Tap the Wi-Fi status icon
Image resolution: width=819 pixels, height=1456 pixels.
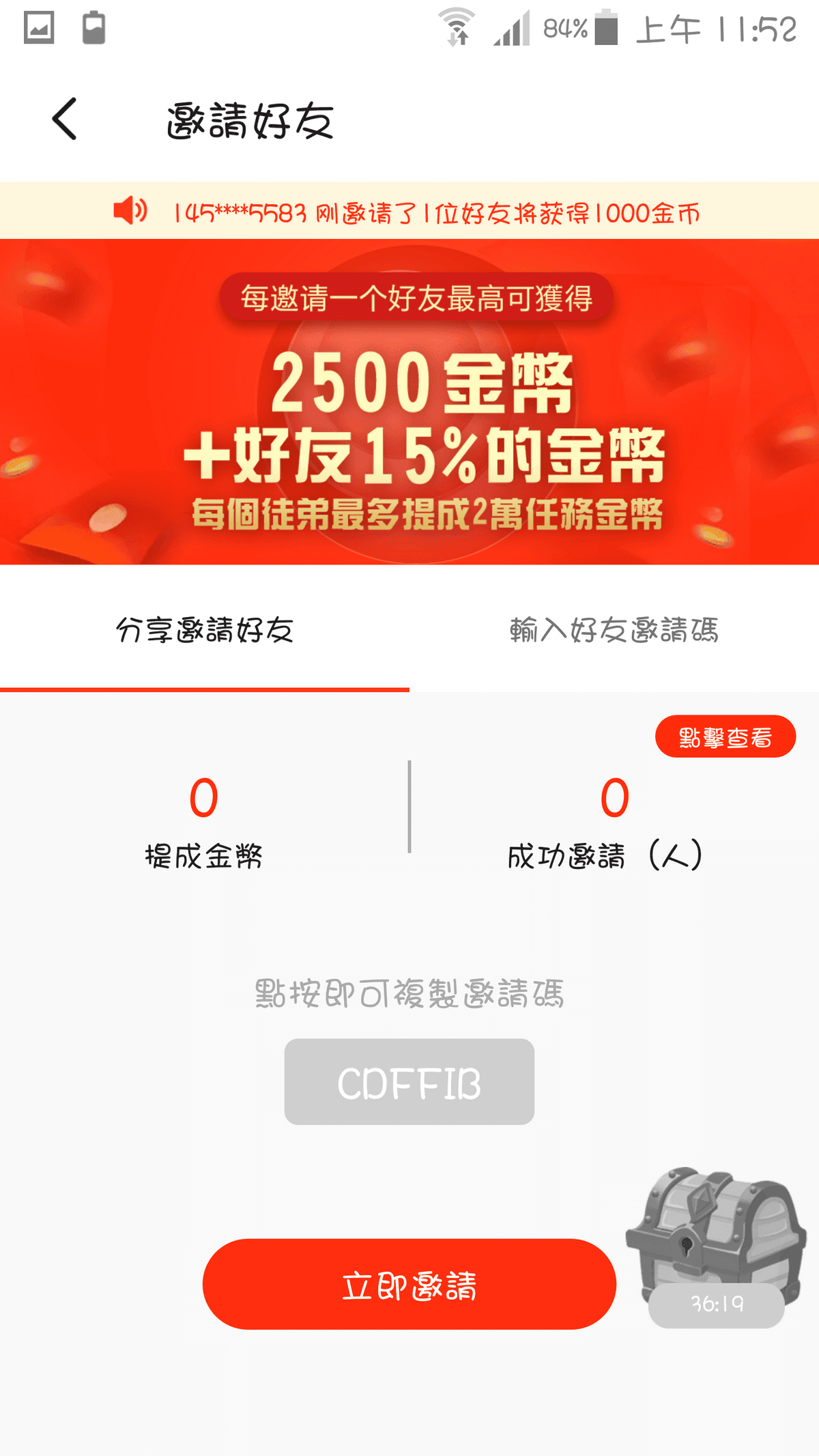click(x=456, y=29)
